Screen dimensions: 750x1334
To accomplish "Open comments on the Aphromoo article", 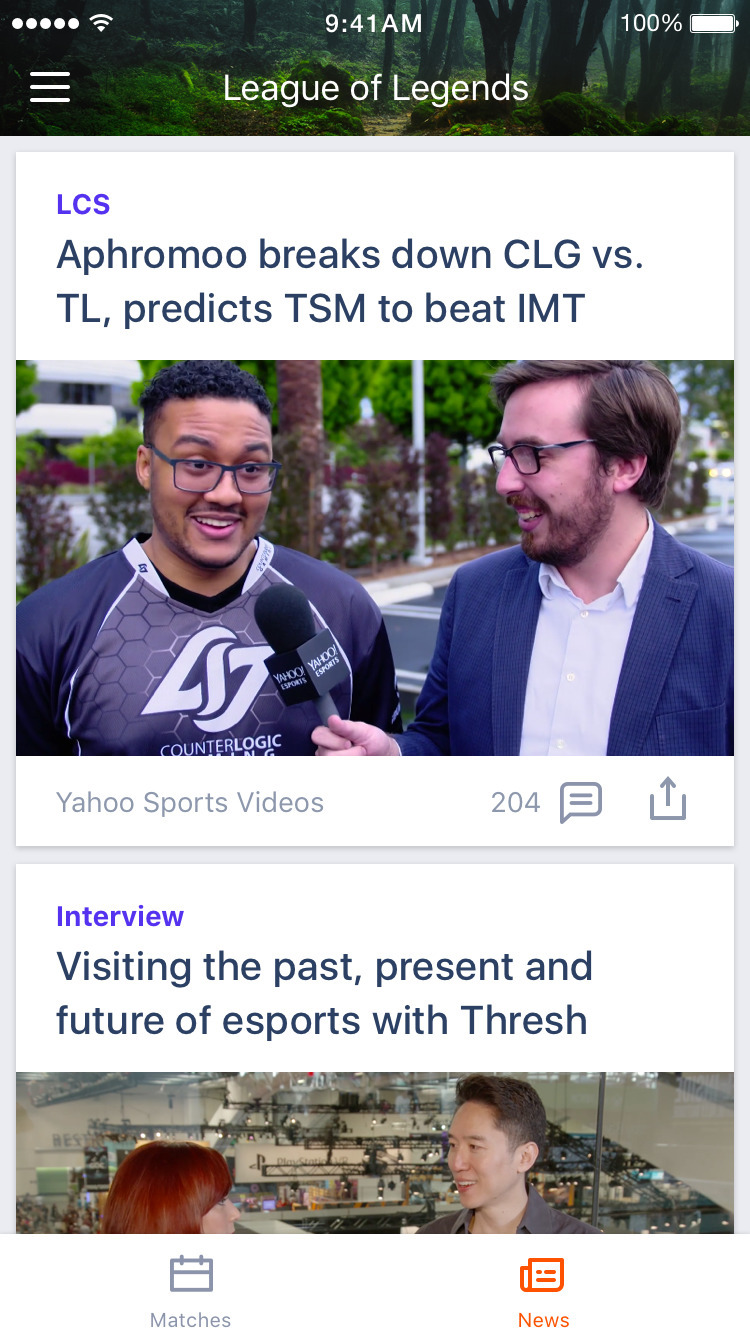I will click(x=580, y=802).
